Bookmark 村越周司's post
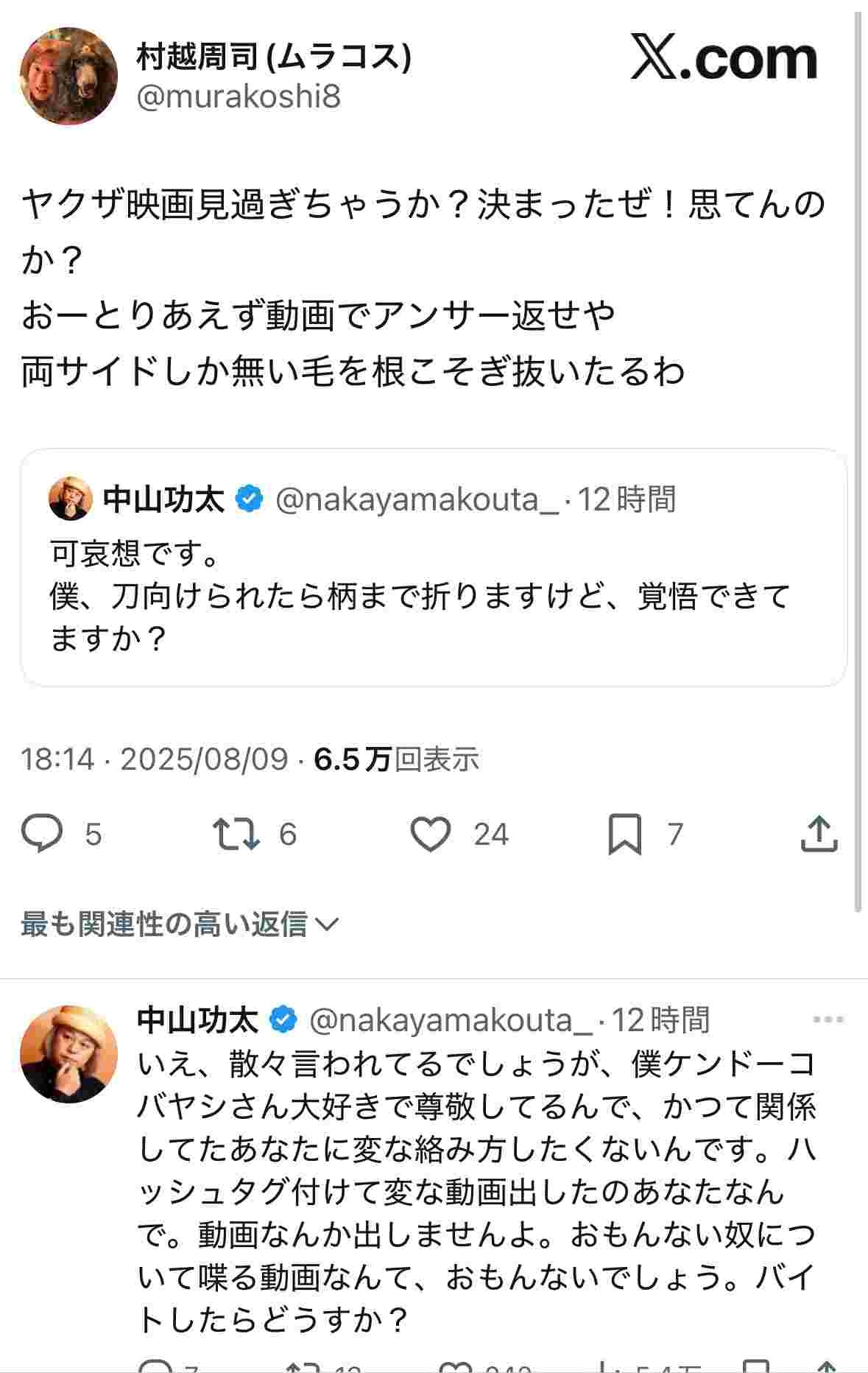 624,835
